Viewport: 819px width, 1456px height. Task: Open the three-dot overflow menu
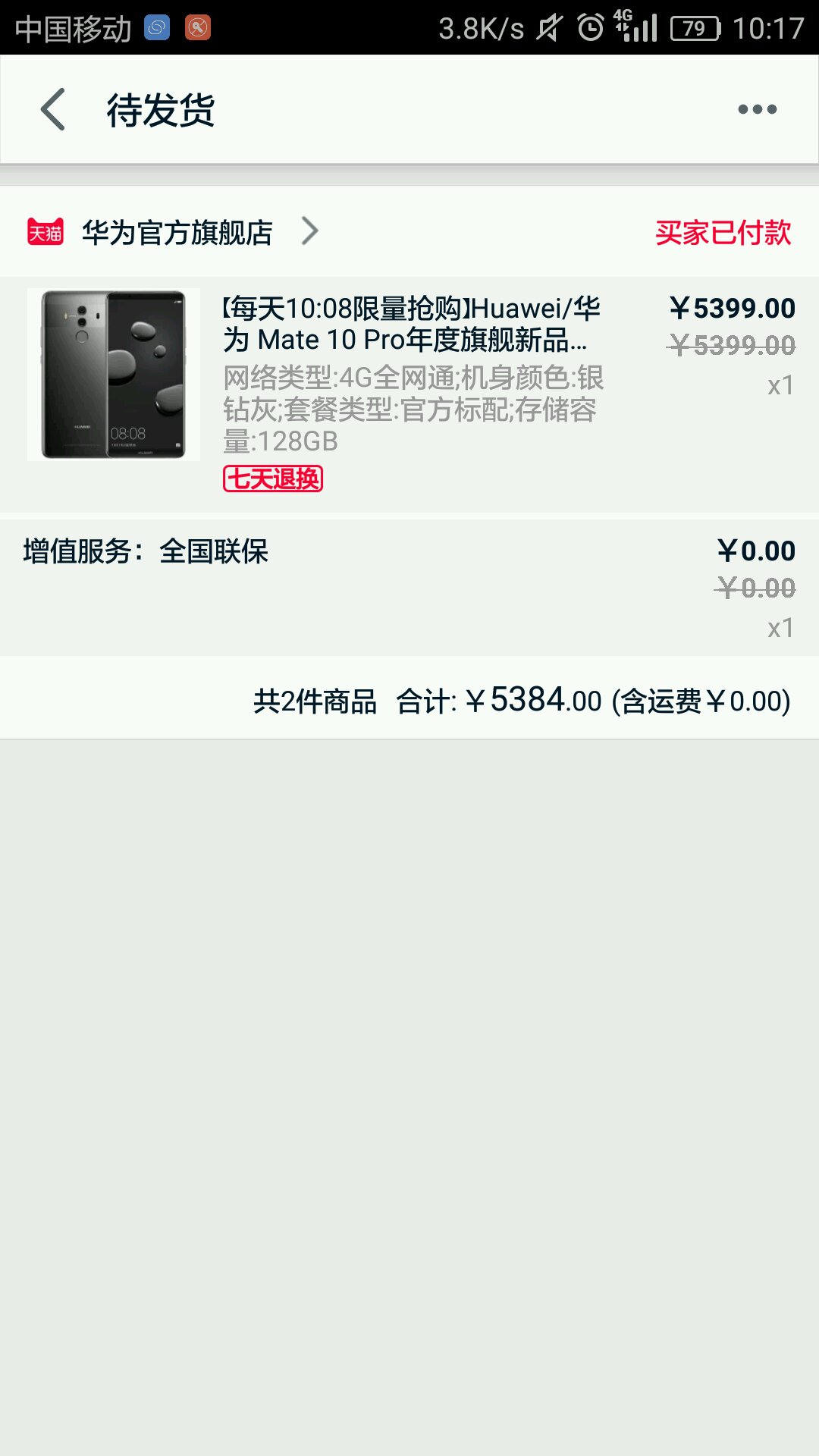757,109
